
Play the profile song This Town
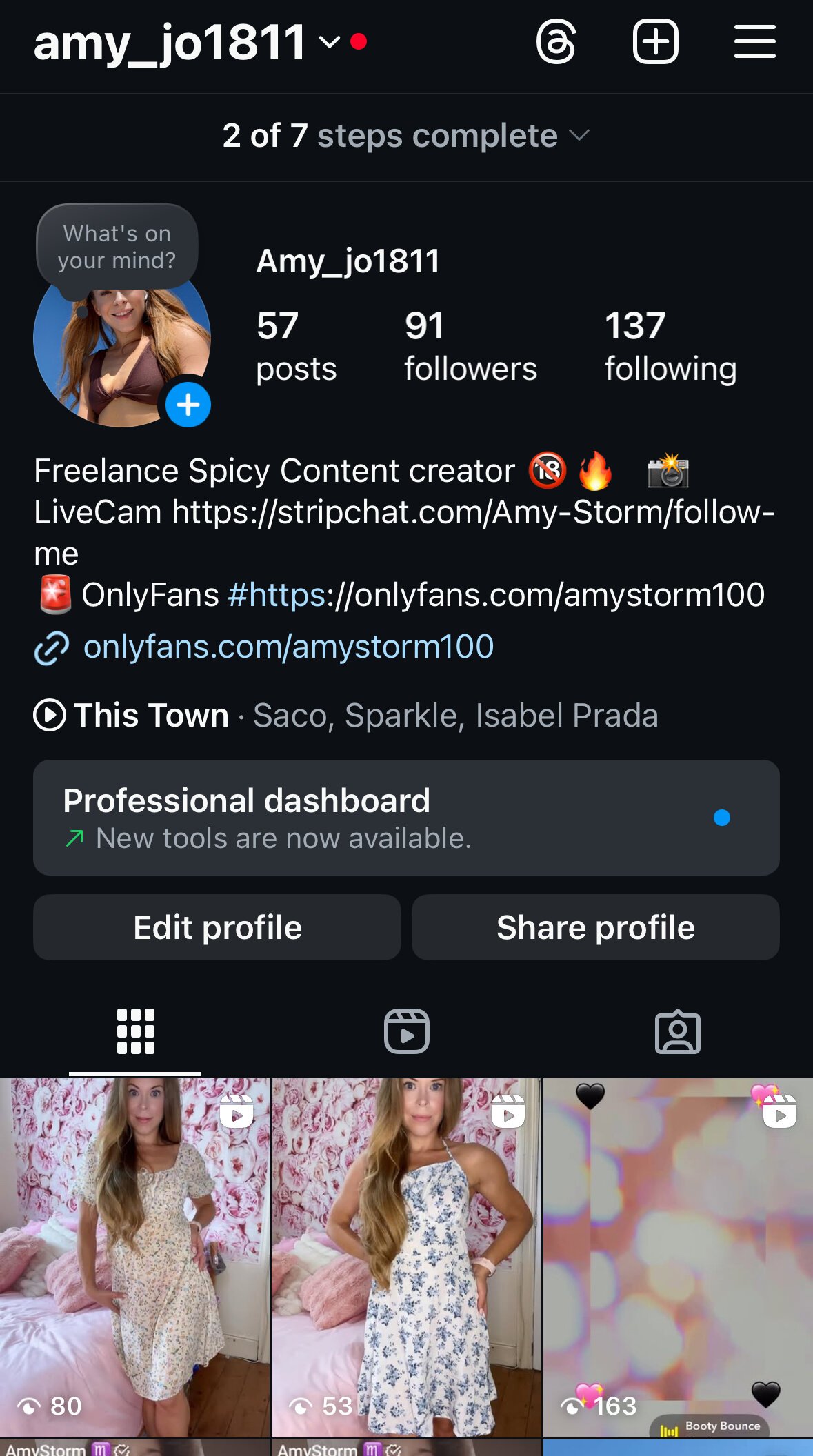(50, 715)
